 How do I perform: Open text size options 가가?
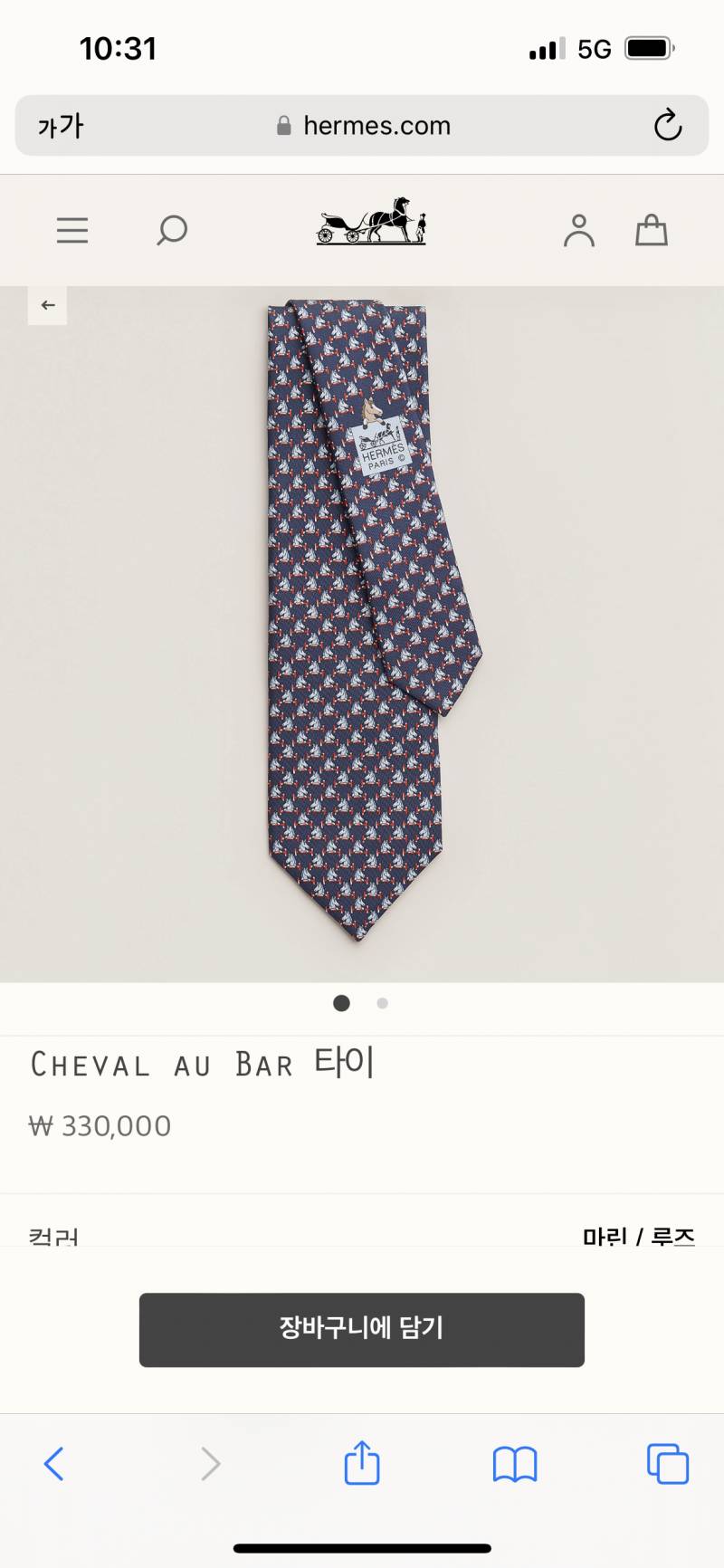(x=61, y=125)
